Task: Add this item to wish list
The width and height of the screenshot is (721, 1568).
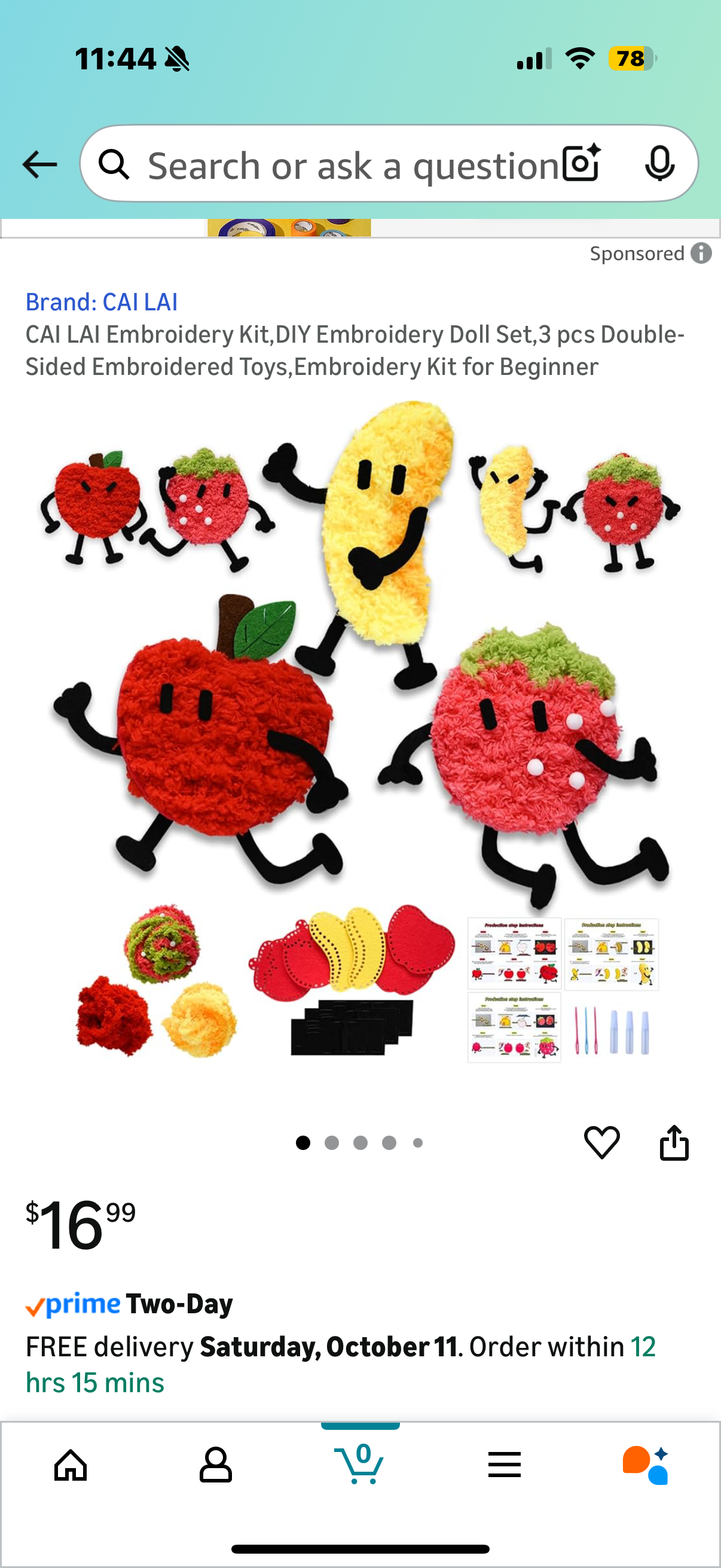Action: click(x=602, y=1143)
